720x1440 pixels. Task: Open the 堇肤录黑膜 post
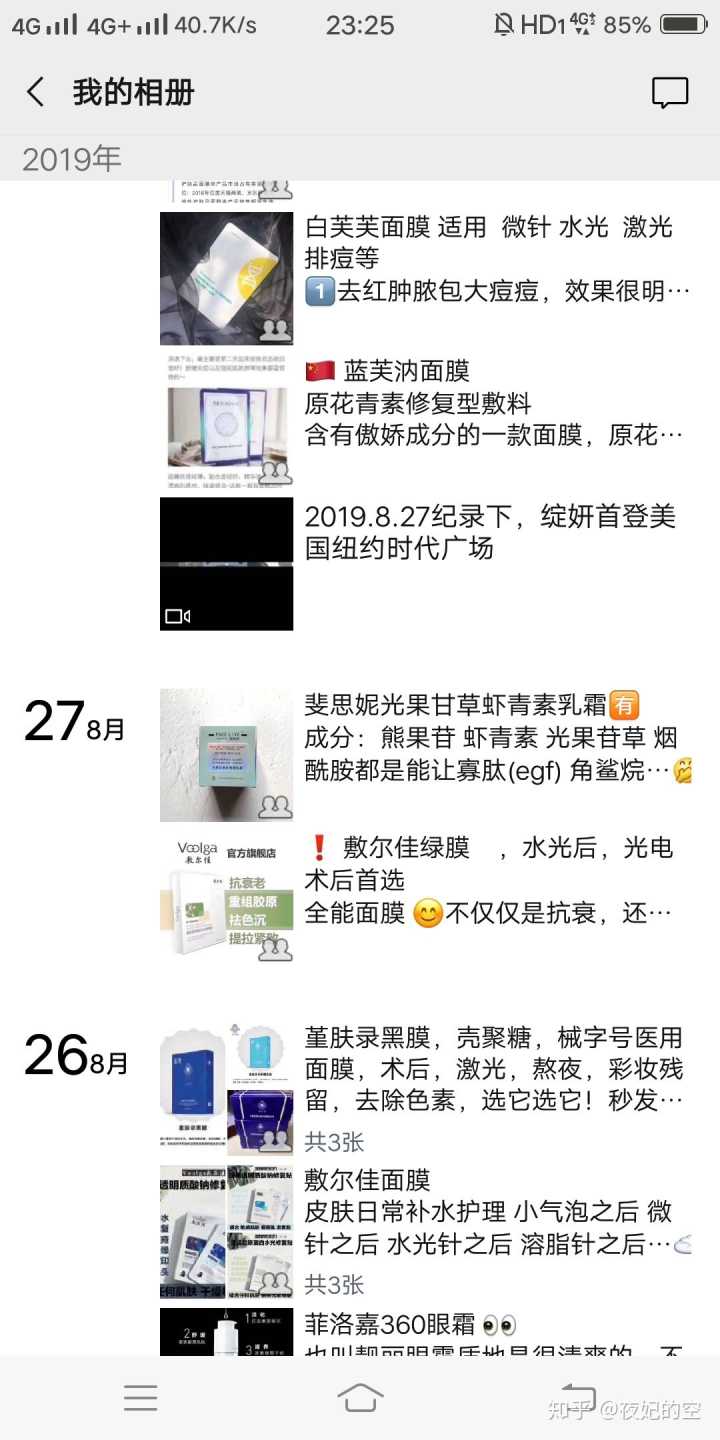click(497, 1070)
